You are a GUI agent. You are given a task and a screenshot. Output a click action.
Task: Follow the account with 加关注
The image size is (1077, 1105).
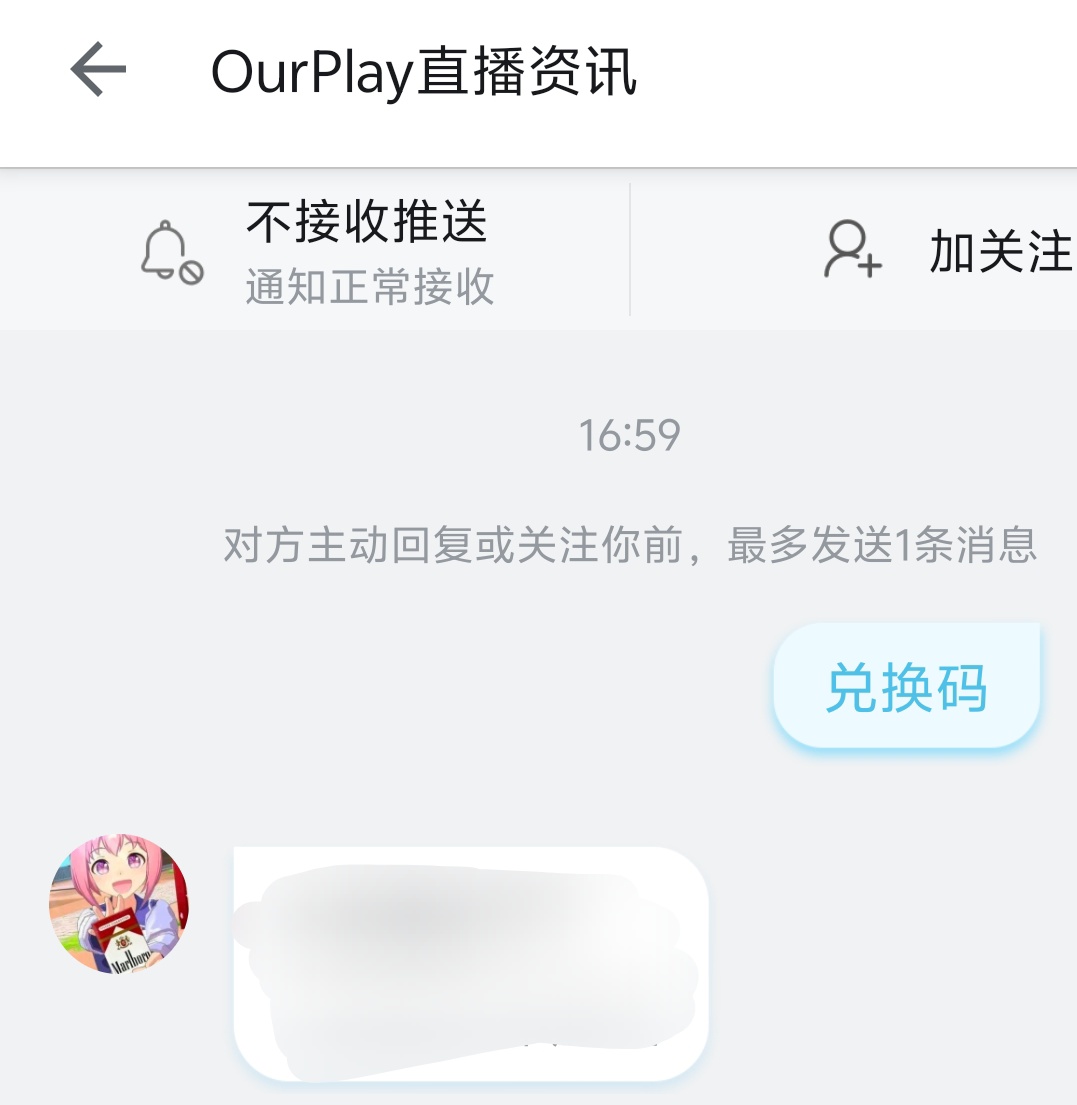pyautogui.click(x=948, y=250)
